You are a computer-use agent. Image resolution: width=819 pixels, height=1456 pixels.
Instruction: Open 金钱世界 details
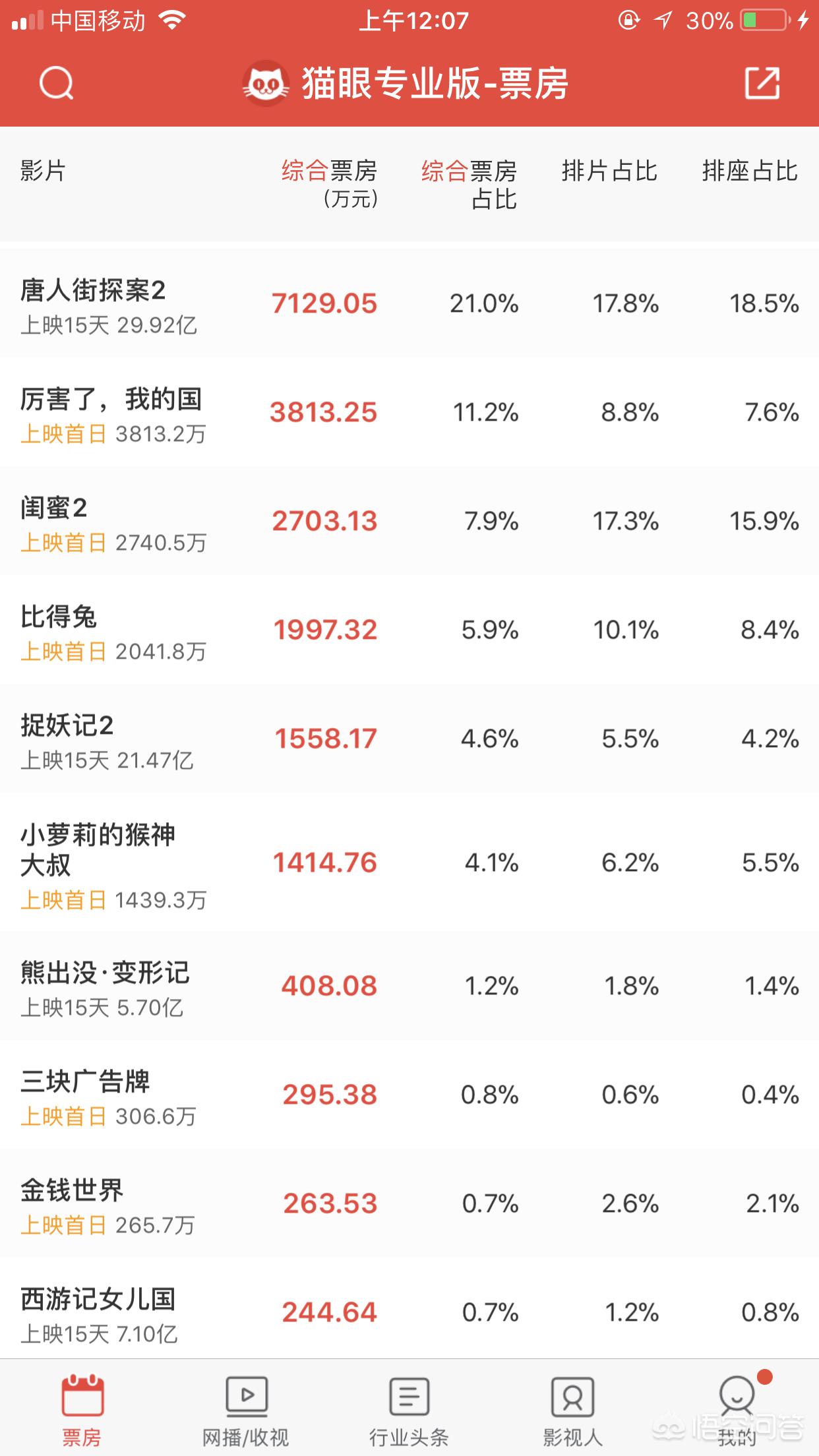point(409,1203)
